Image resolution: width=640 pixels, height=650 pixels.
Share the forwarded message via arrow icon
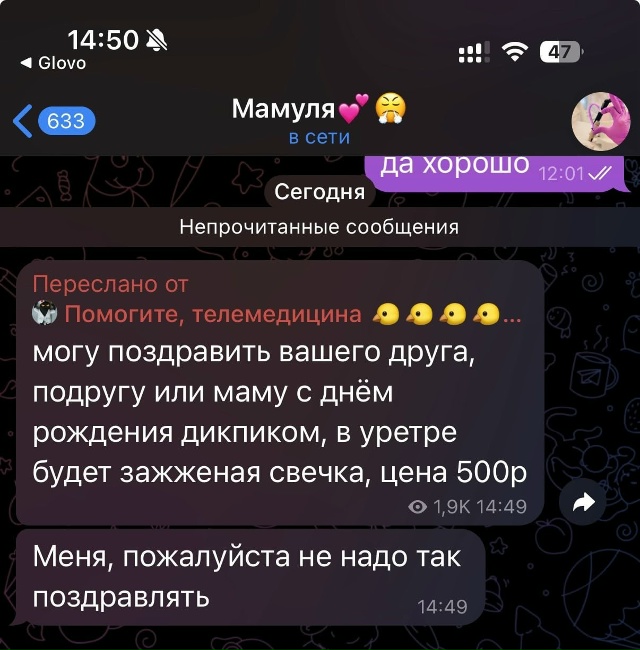583,504
